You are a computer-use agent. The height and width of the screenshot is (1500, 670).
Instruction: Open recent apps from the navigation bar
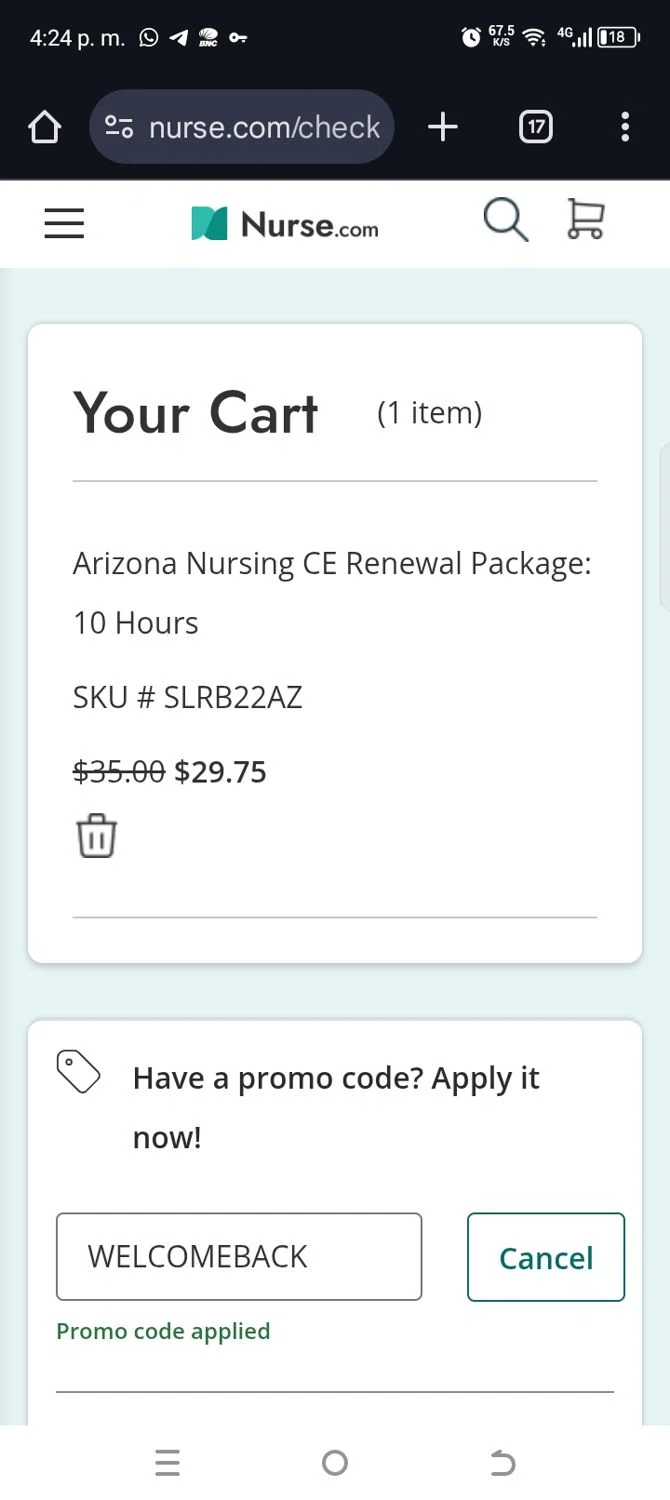tap(168, 1464)
